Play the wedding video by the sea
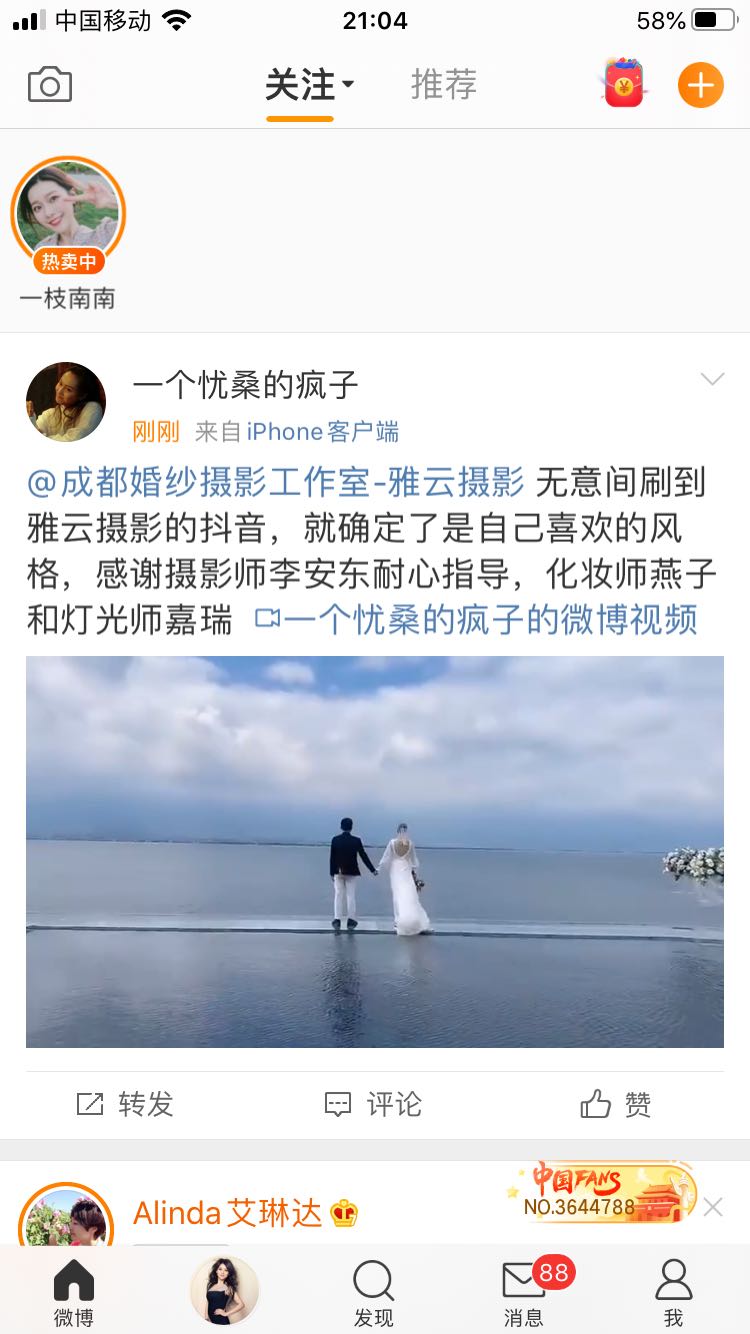750x1334 pixels. (x=375, y=851)
